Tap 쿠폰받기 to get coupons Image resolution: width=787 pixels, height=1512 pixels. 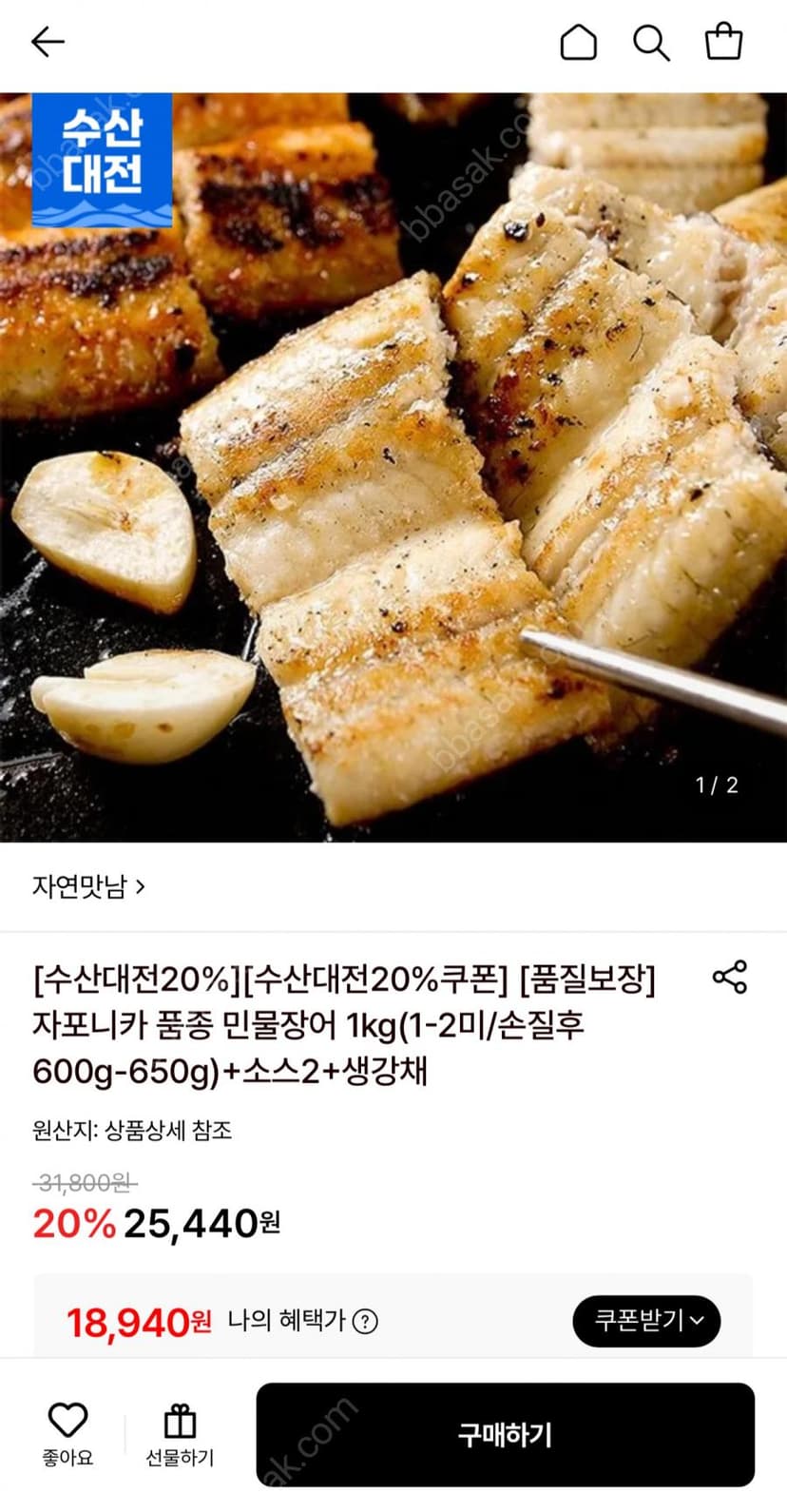(646, 1320)
